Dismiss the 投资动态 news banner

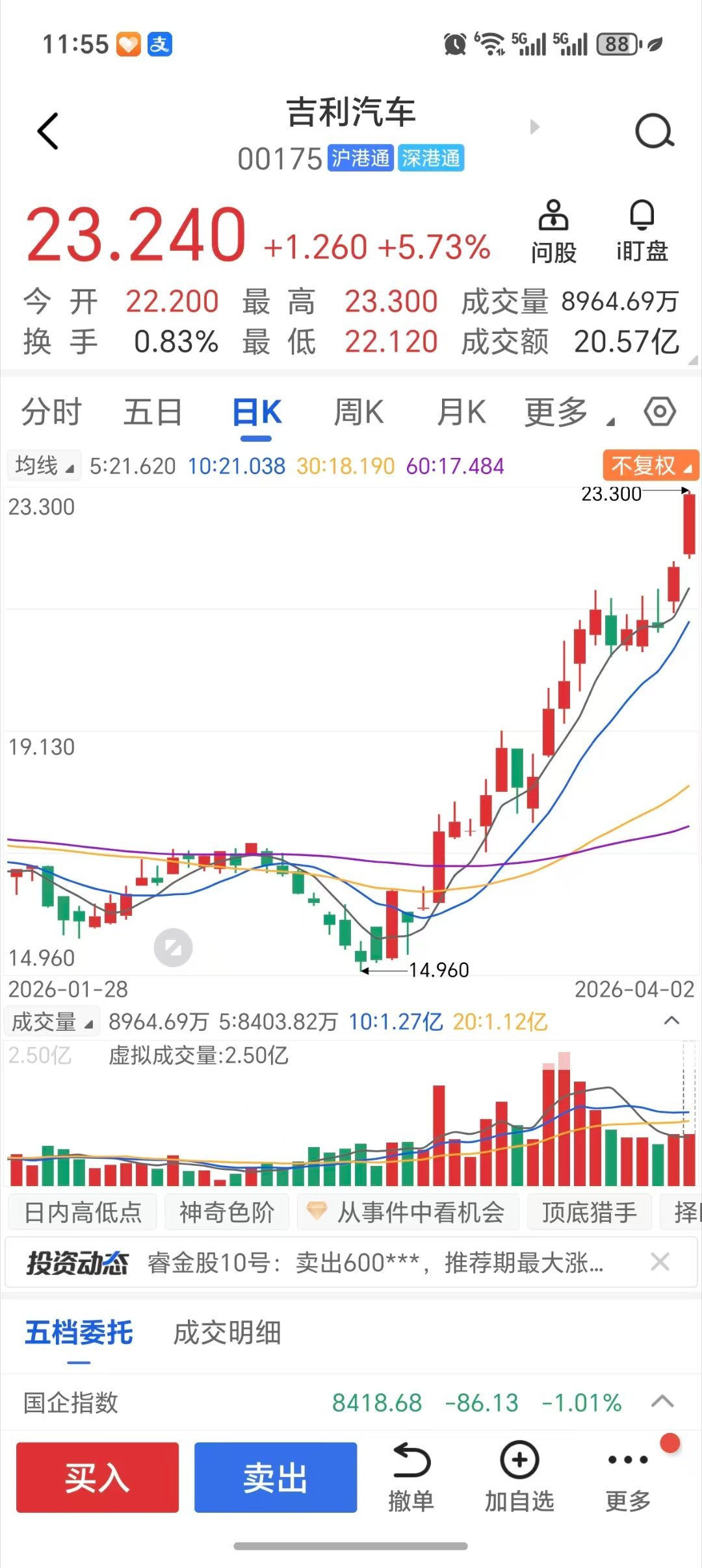click(659, 1261)
